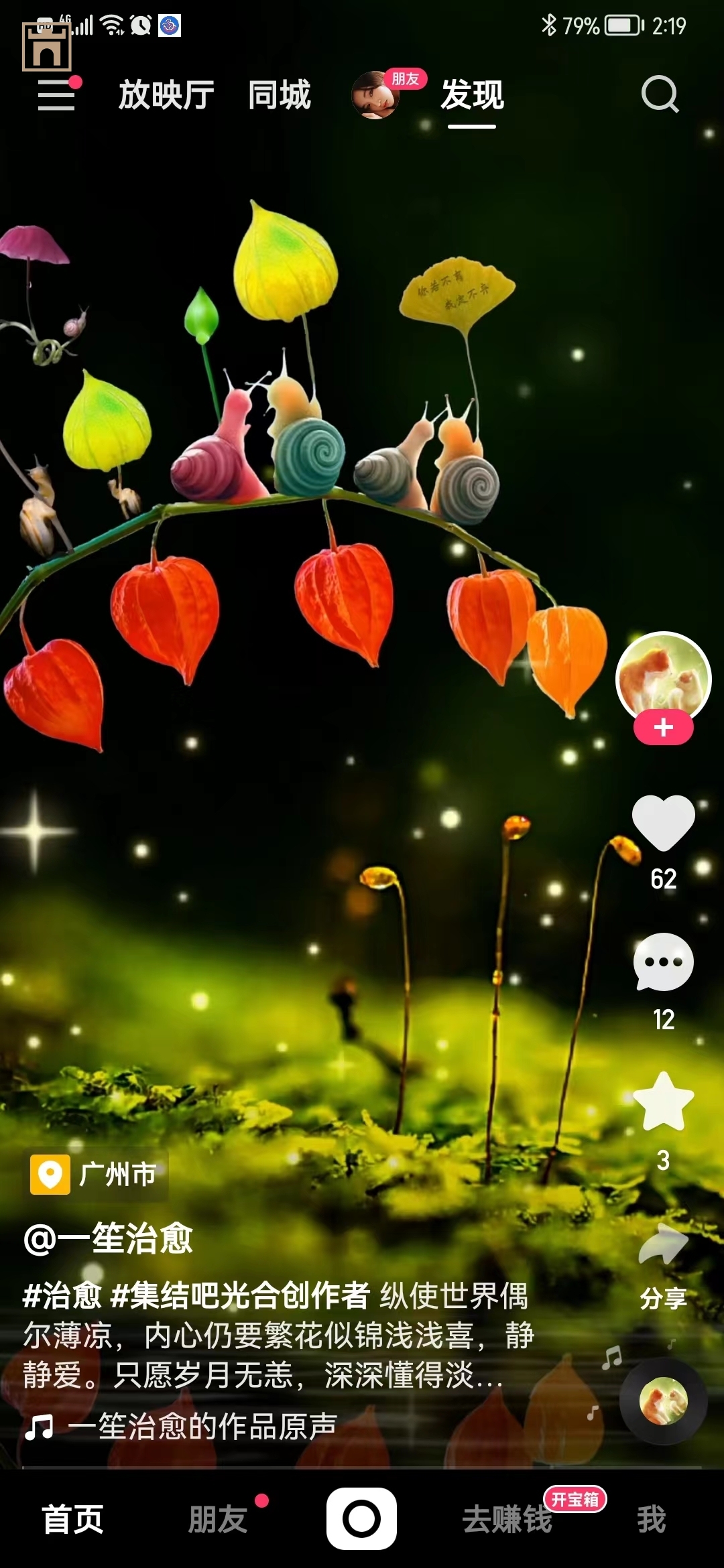Image resolution: width=724 pixels, height=1568 pixels.
Task: Open the search icon
Action: tap(660, 94)
